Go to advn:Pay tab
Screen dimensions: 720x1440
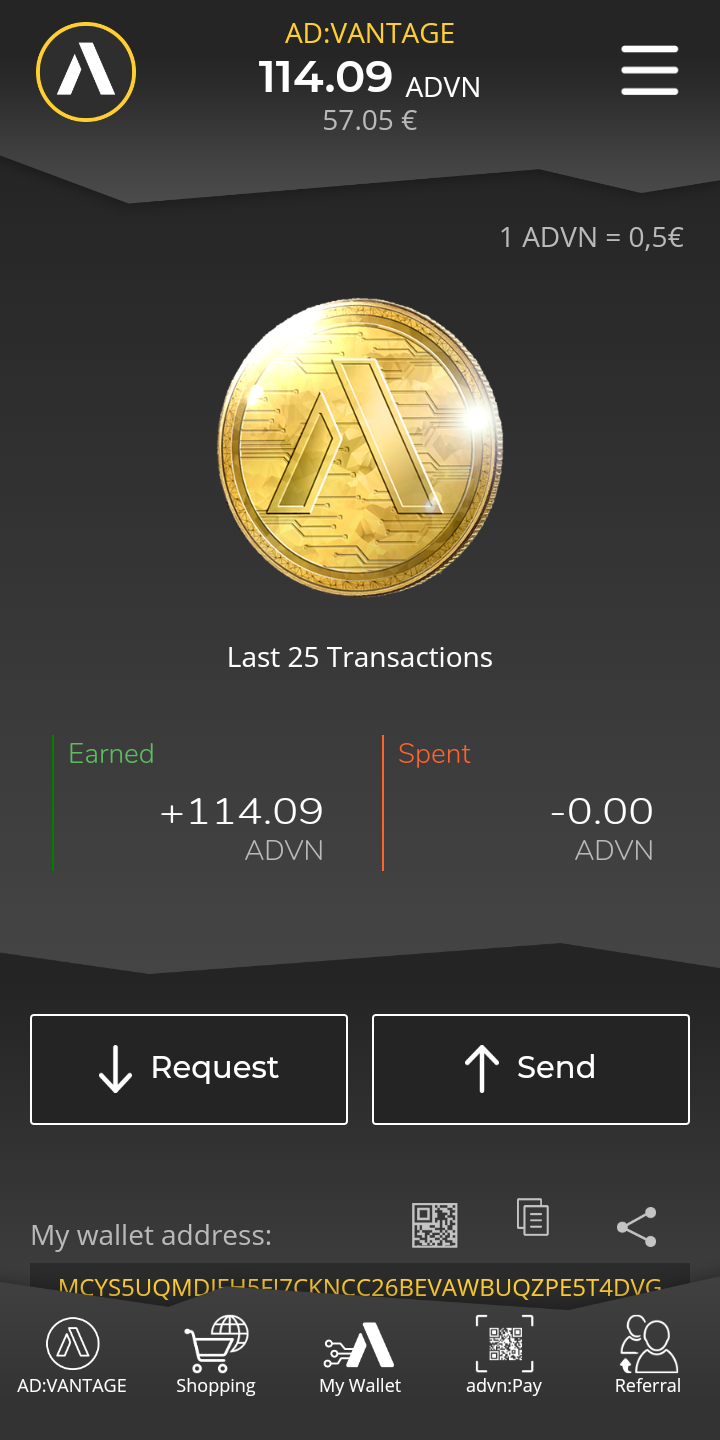[x=504, y=1355]
